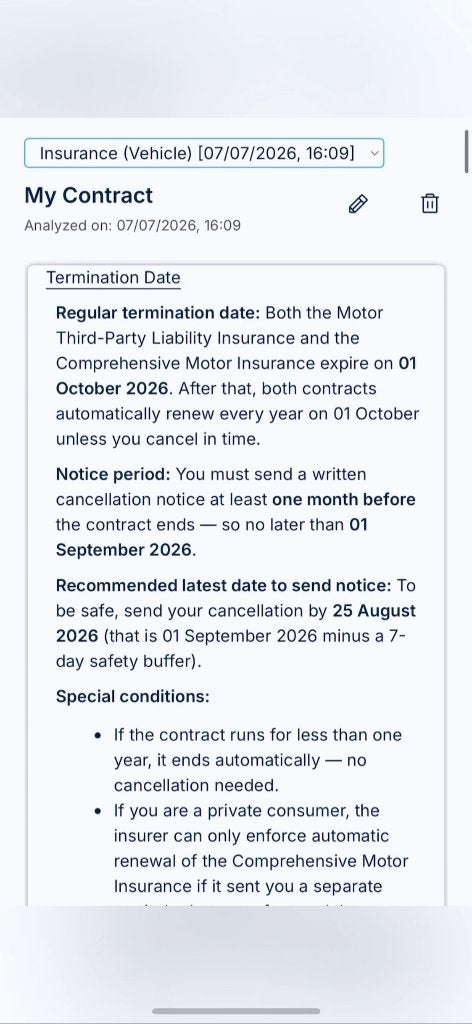
Task: Delete this contract analysis
Action: 430,204
